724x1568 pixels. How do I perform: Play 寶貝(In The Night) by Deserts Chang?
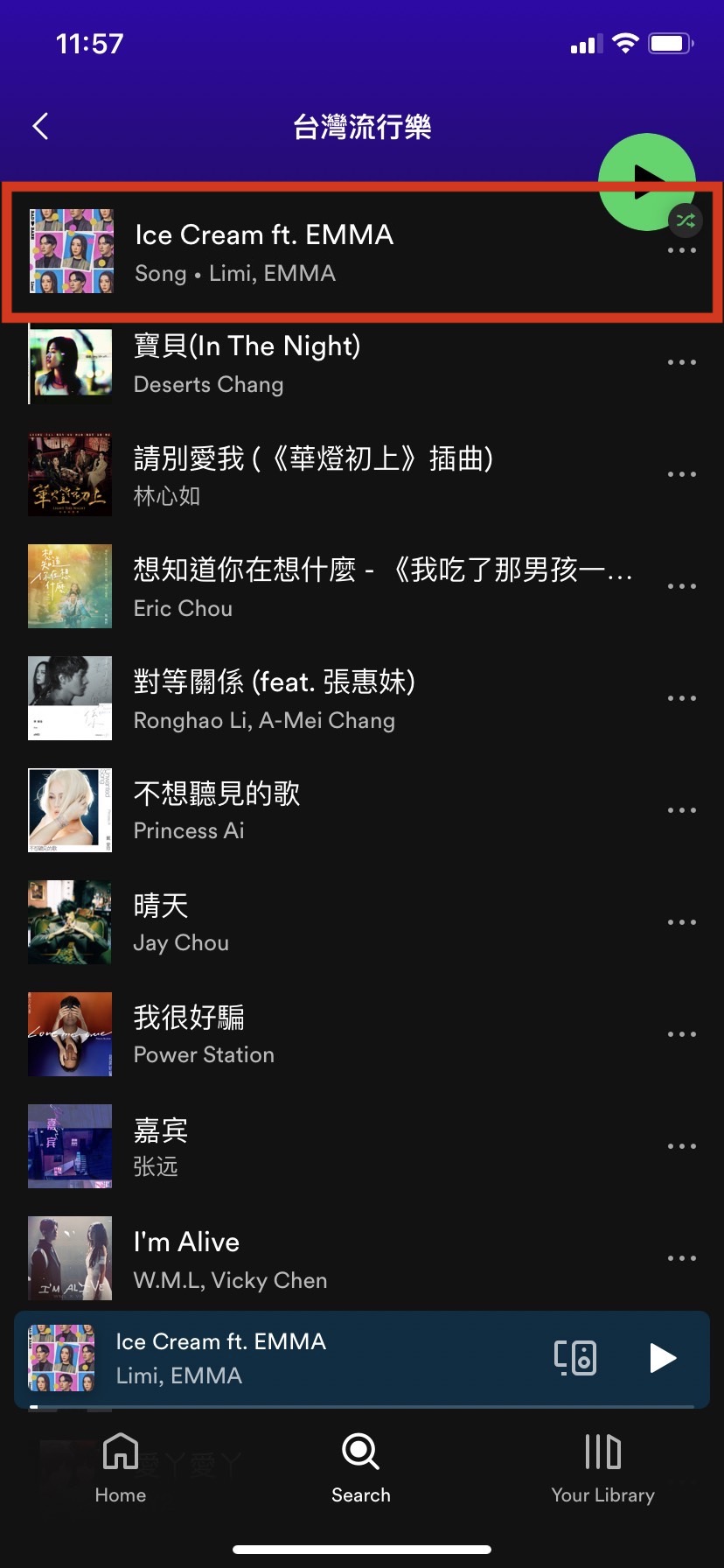click(x=247, y=364)
